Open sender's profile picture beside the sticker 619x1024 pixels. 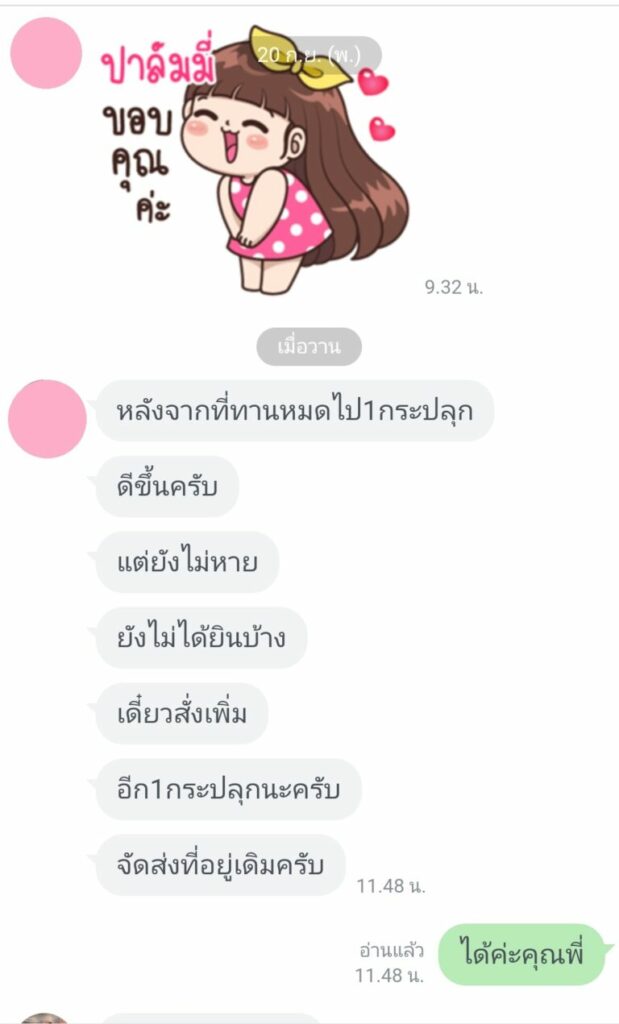tap(45, 53)
